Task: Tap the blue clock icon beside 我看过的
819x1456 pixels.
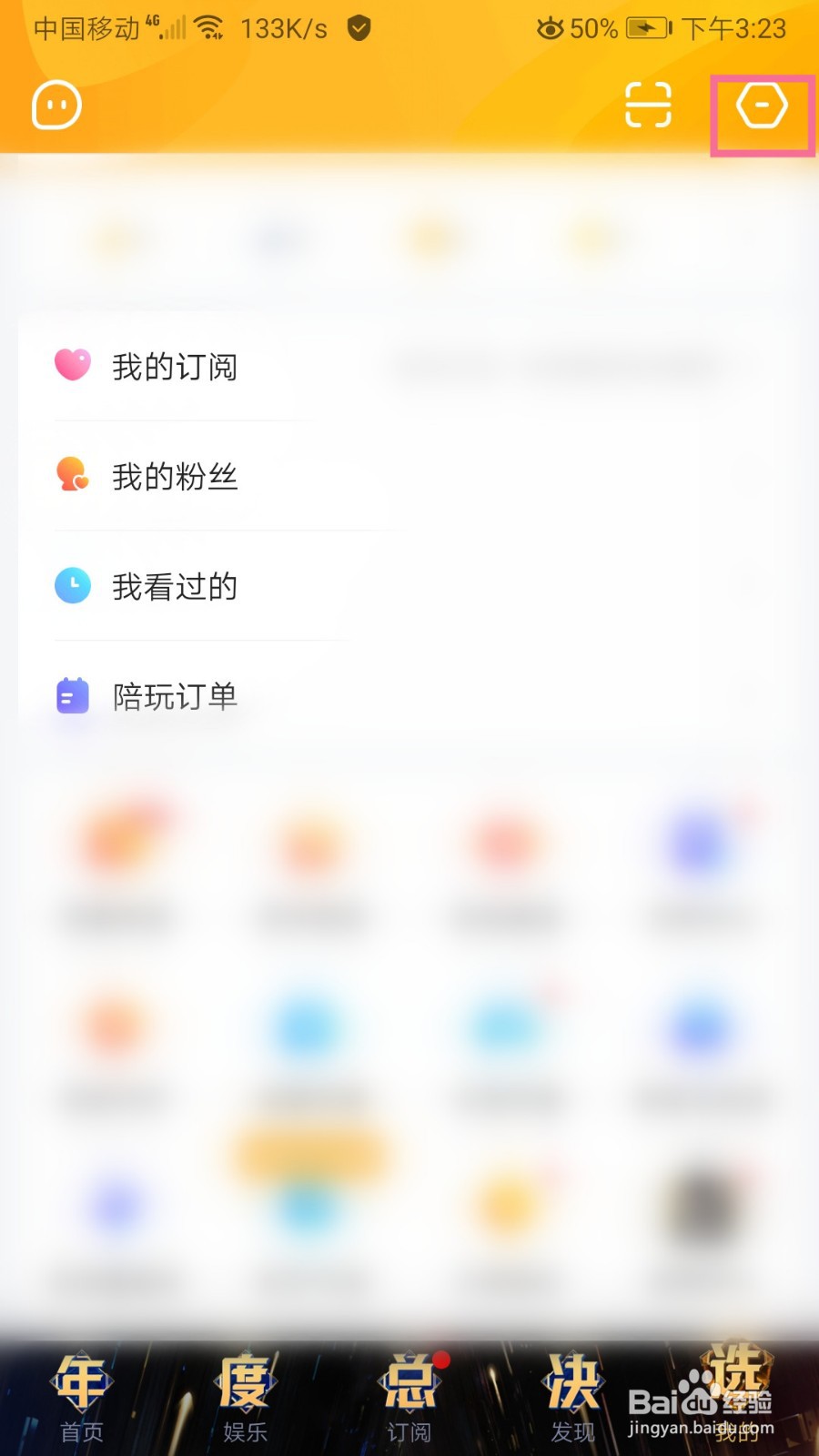Action: pyautogui.click(x=73, y=585)
